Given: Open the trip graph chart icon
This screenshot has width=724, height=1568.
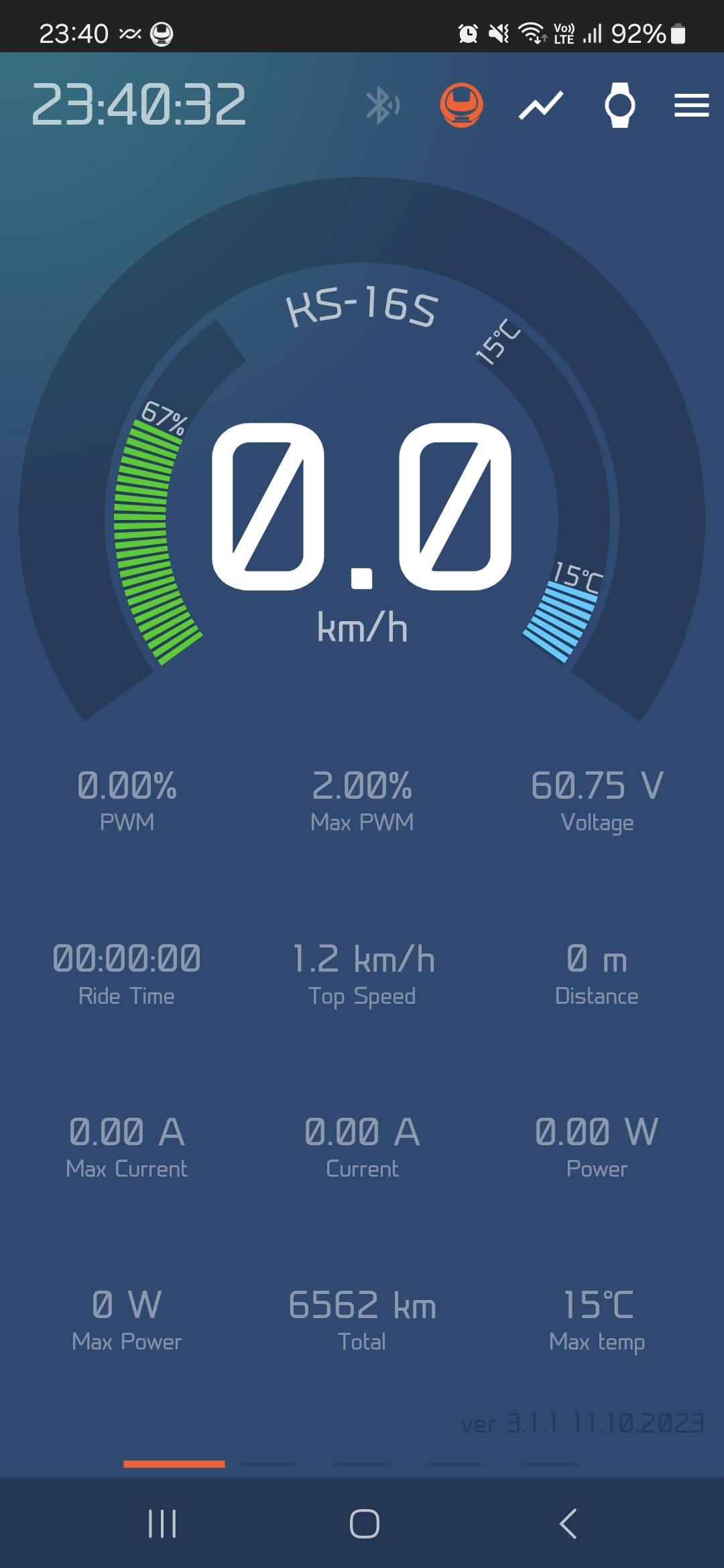Looking at the screenshot, I should click(x=541, y=106).
